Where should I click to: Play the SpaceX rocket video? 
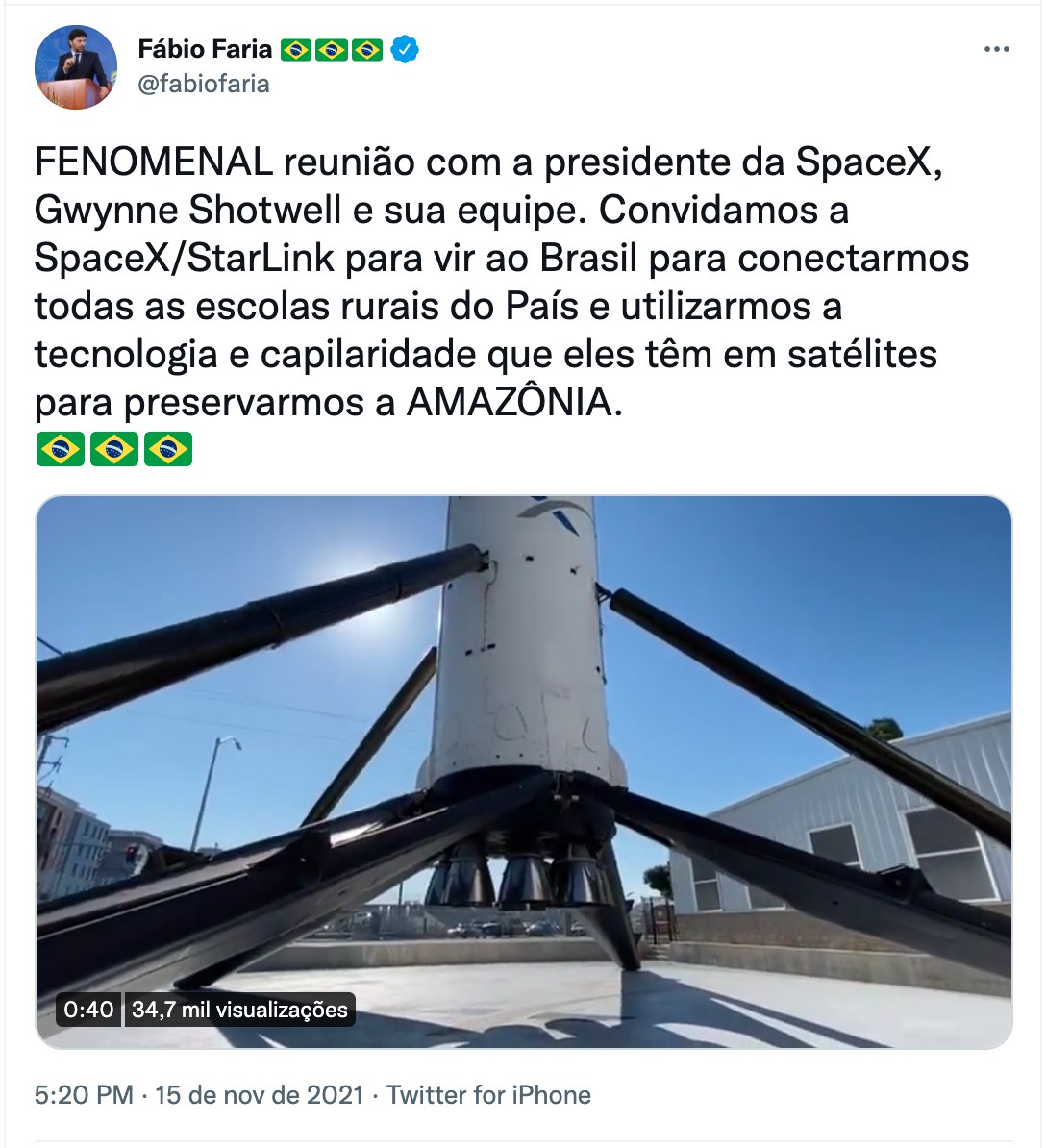524,771
